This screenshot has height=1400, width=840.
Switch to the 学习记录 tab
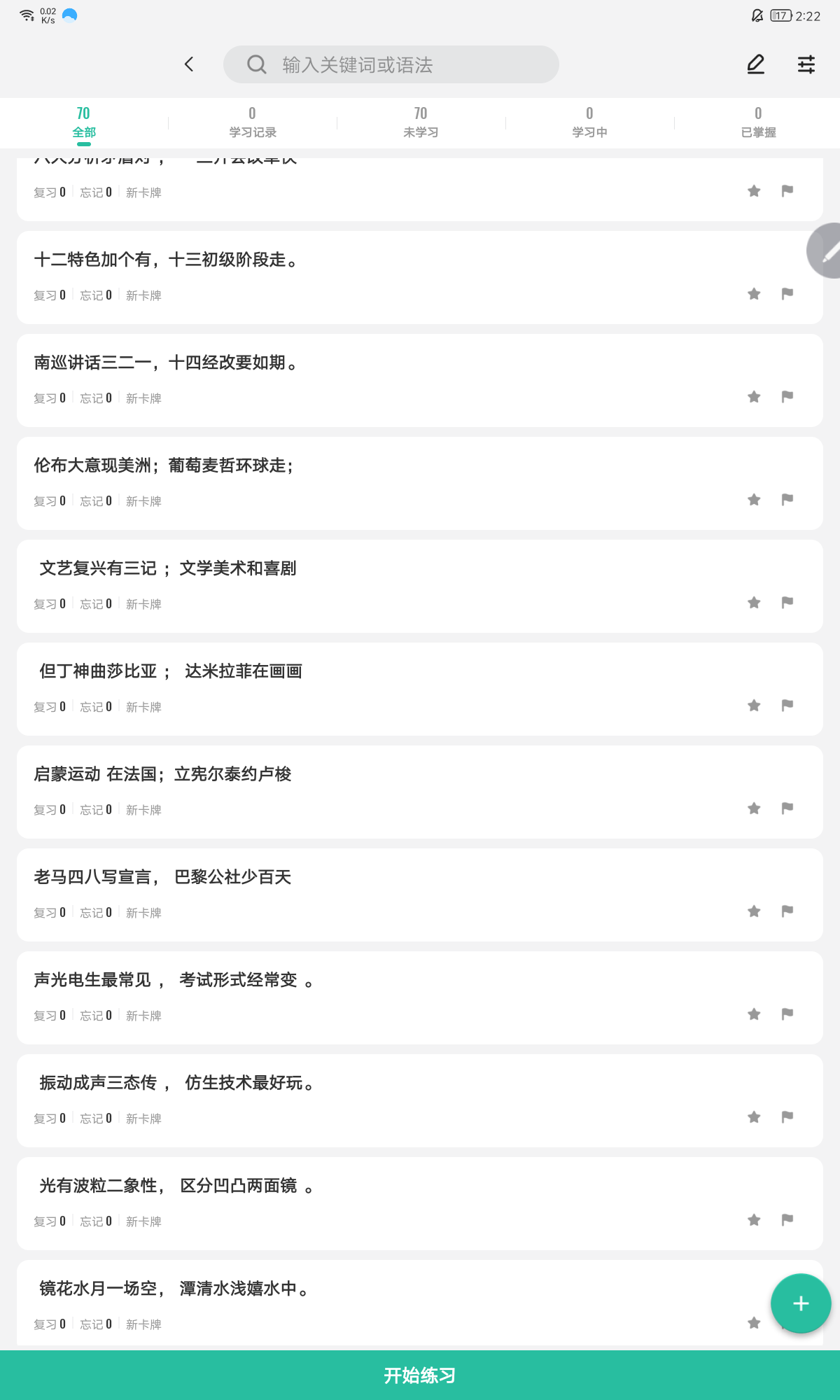252,122
